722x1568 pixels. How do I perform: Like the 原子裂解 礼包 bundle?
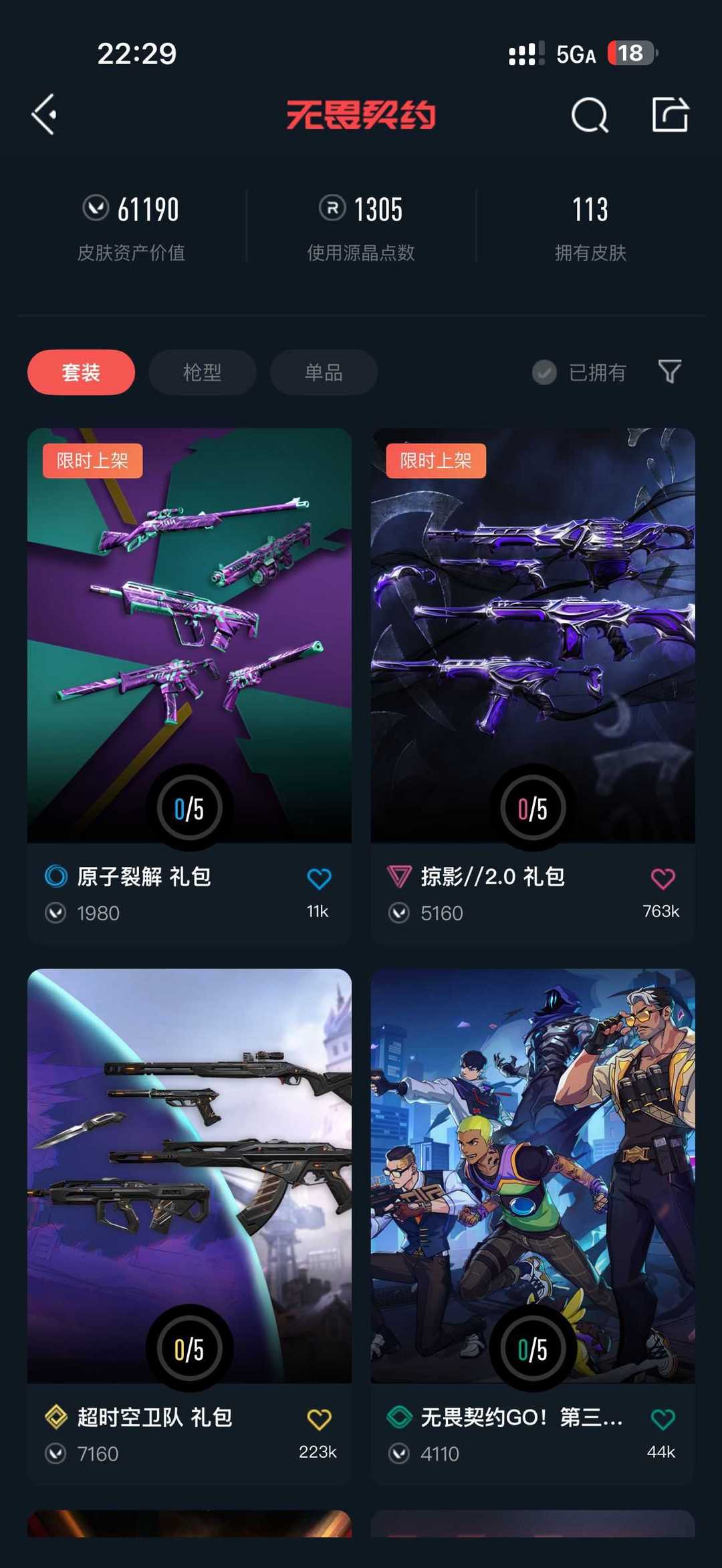319,878
